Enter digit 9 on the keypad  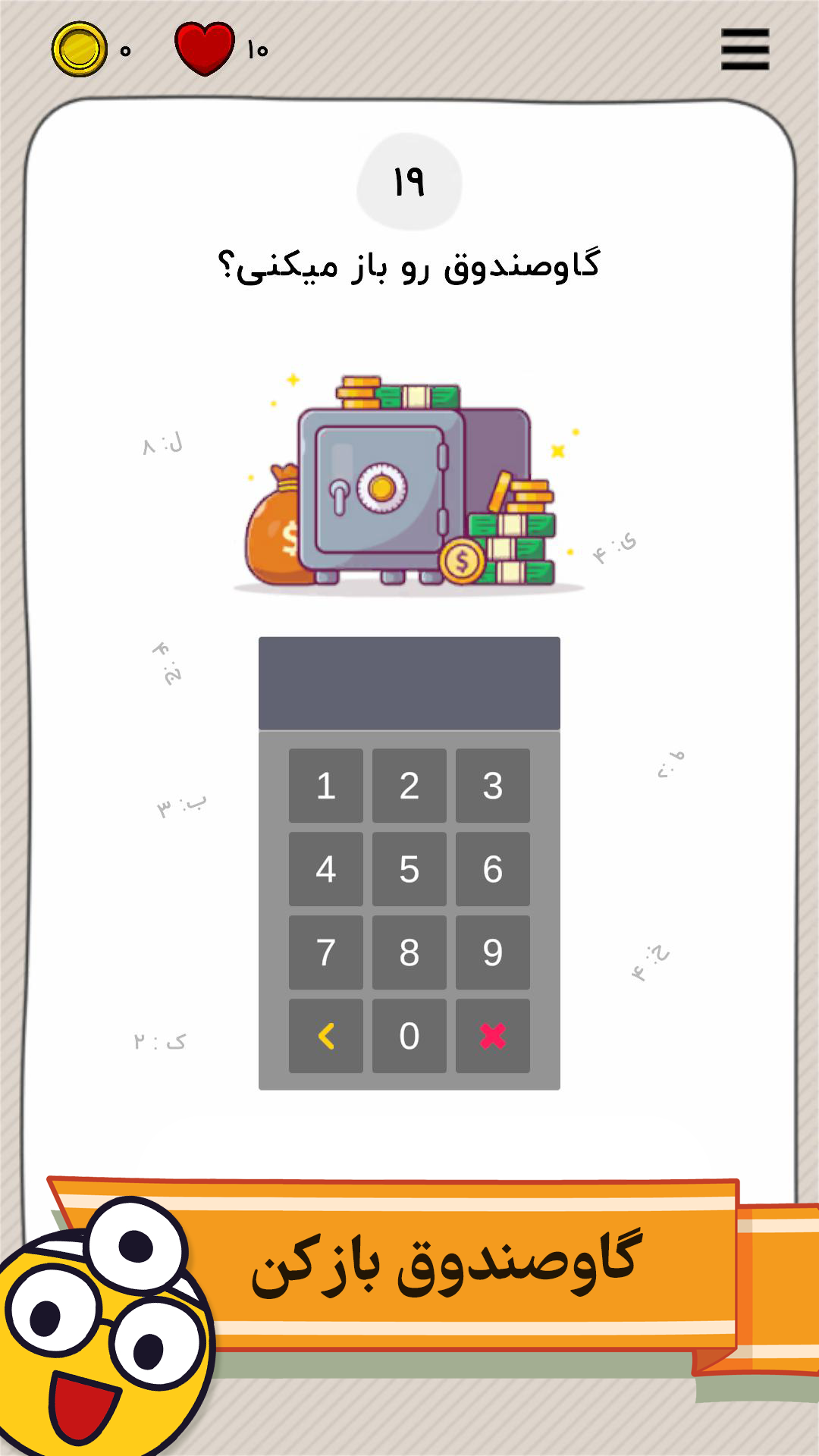click(x=493, y=952)
